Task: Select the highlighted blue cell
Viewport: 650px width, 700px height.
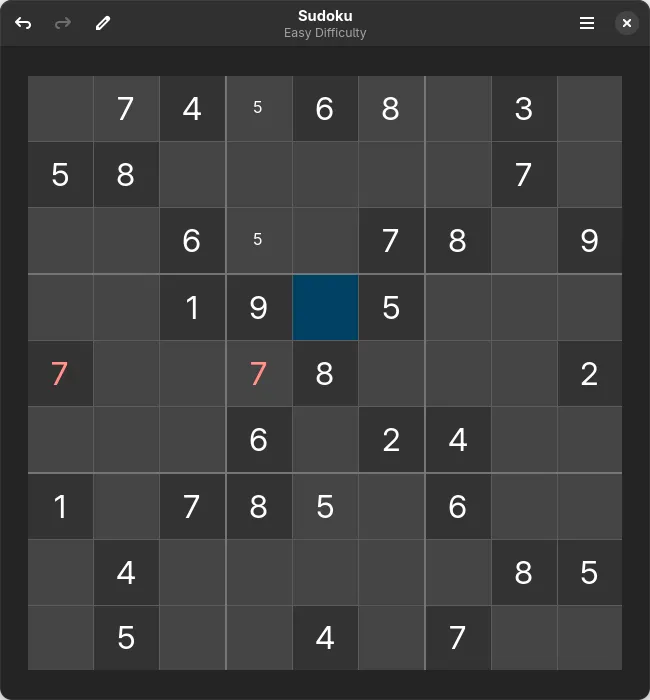Action: click(325, 307)
